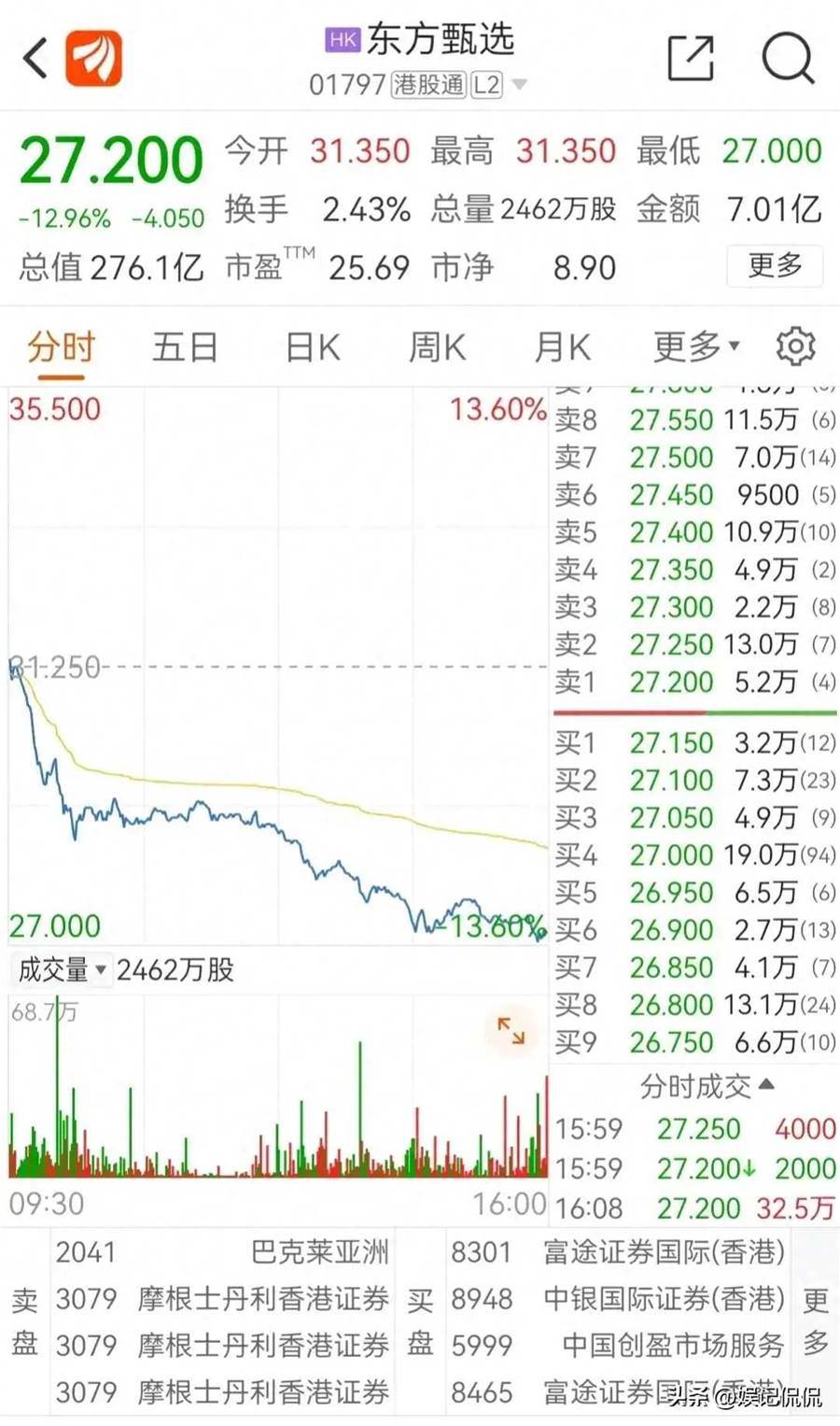840x1426 pixels.
Task: Select the 分时 chart tab
Action: point(61,347)
